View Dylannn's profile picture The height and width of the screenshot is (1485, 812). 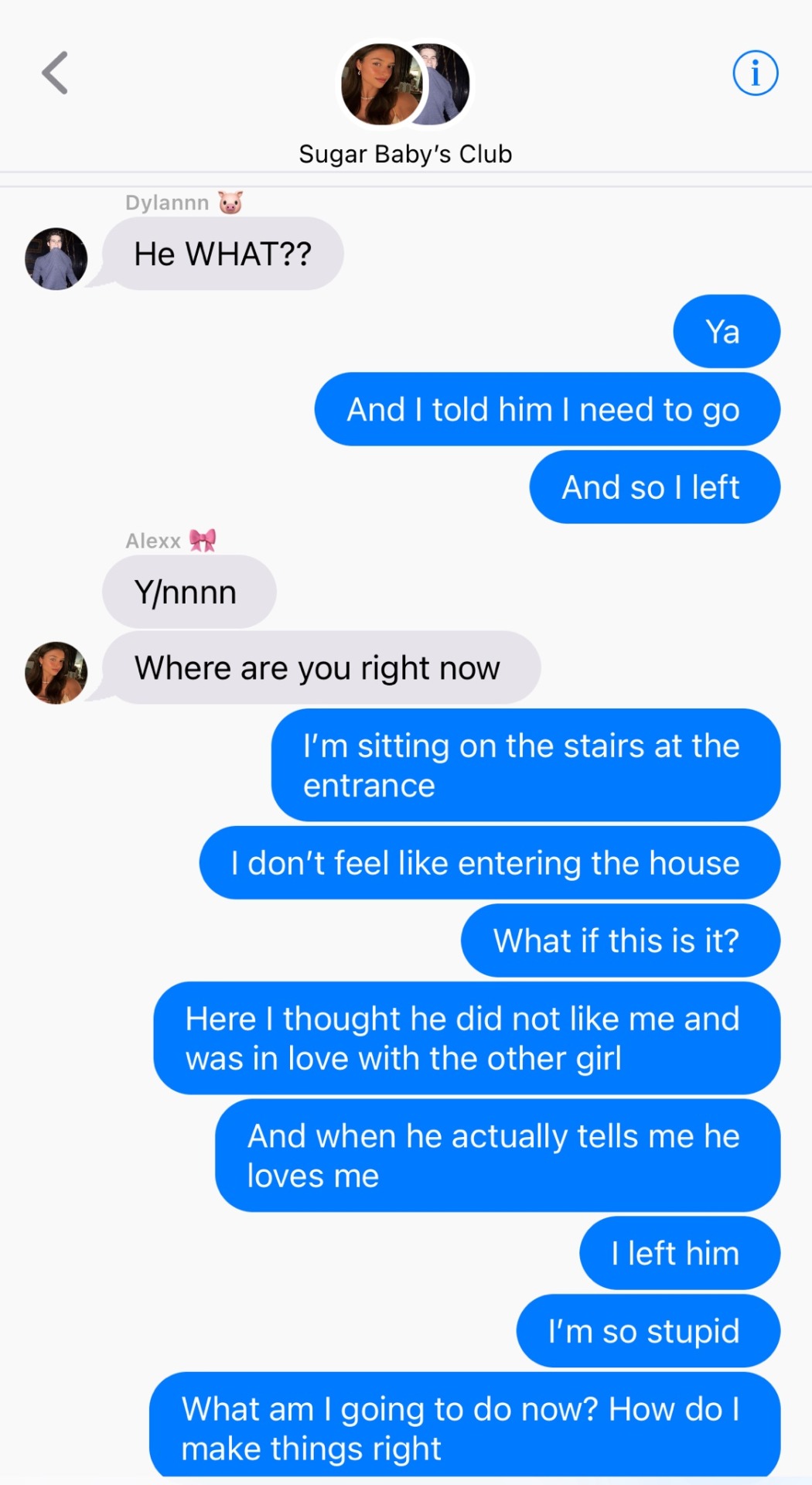(56, 259)
